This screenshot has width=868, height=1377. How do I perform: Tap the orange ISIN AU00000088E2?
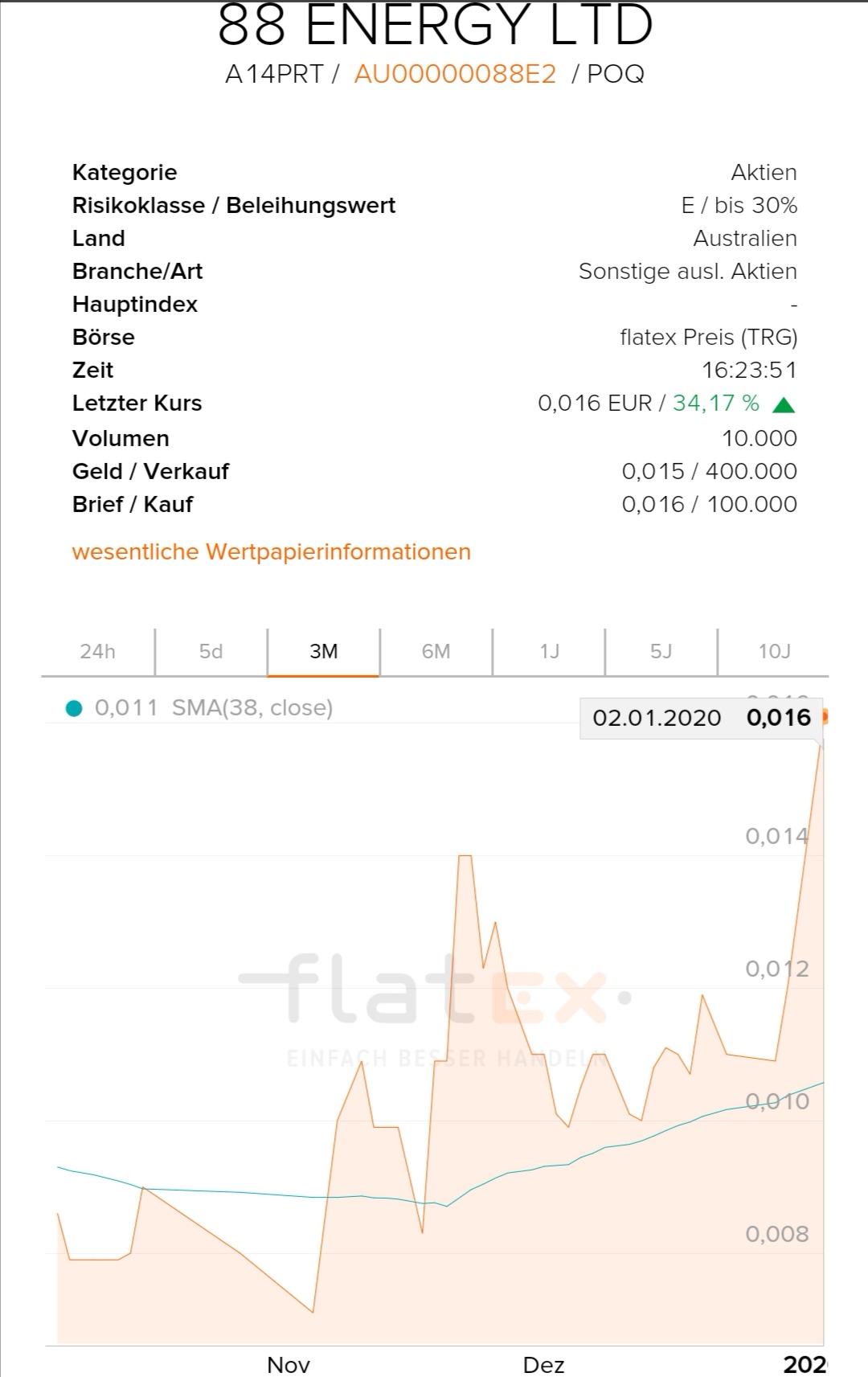(455, 74)
